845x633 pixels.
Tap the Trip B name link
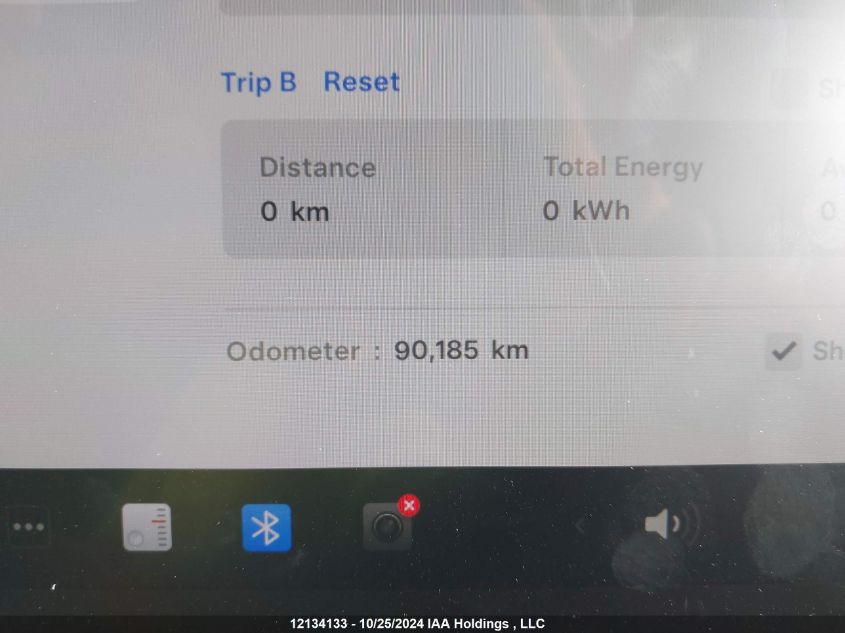(258, 82)
